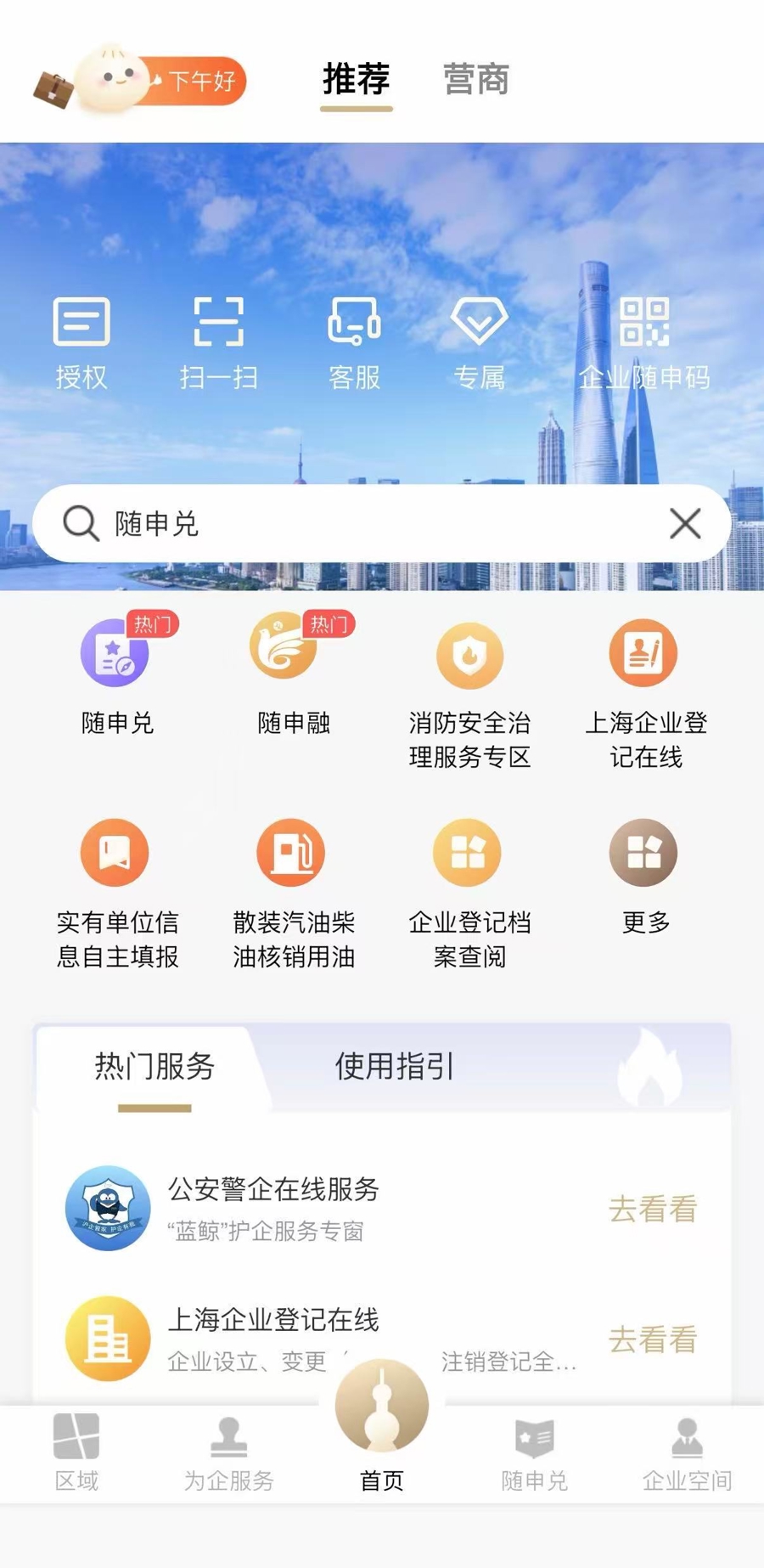Clear the search box with the X
The image size is (764, 1568).
tap(685, 523)
